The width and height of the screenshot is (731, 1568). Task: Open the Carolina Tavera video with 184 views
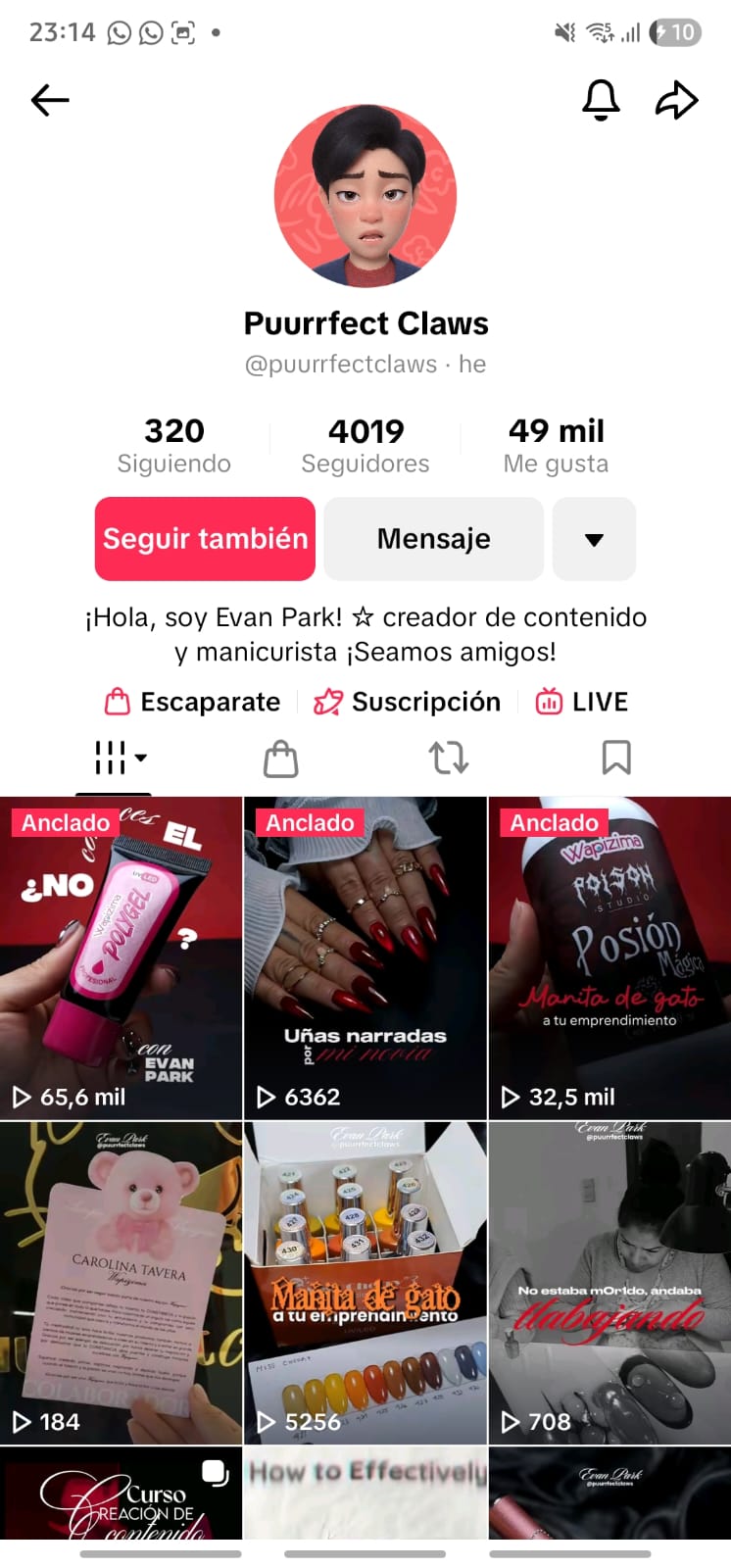[121, 1283]
